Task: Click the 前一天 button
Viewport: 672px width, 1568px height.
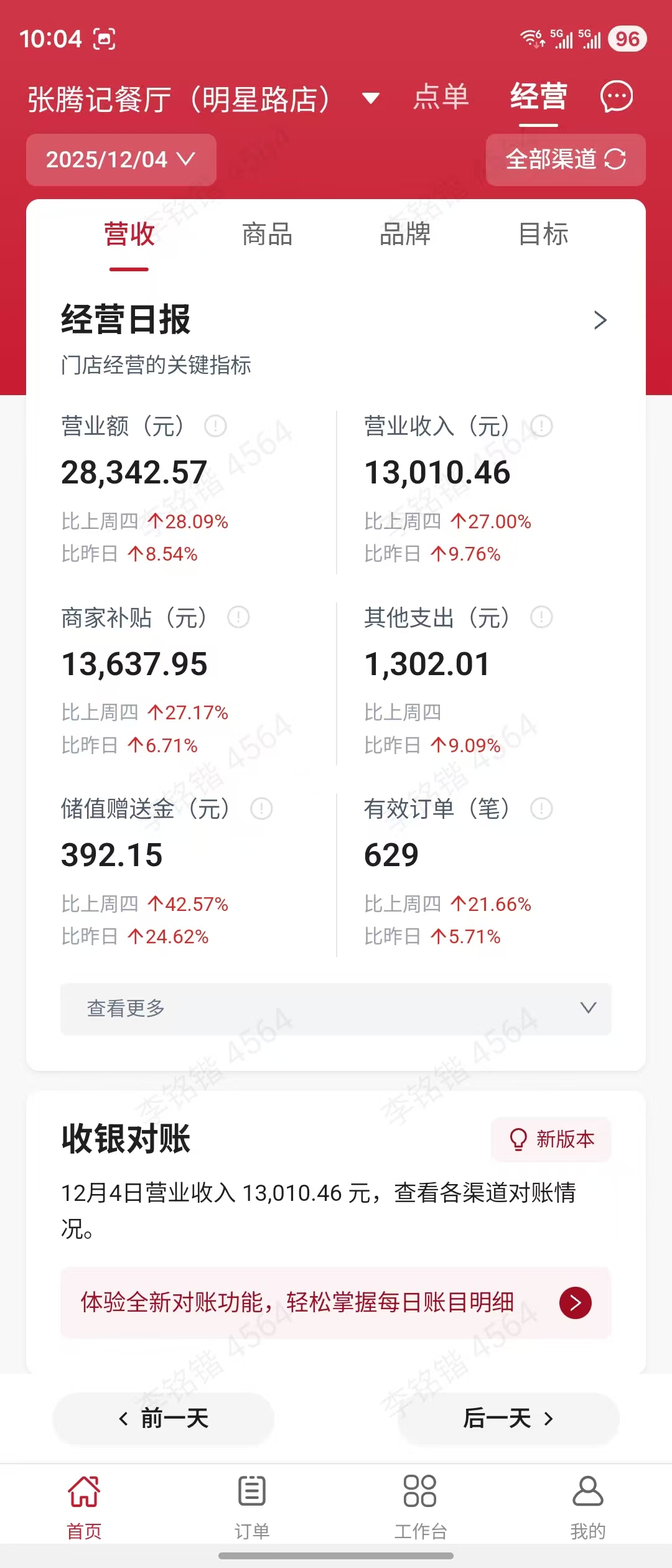Action: (162, 1419)
